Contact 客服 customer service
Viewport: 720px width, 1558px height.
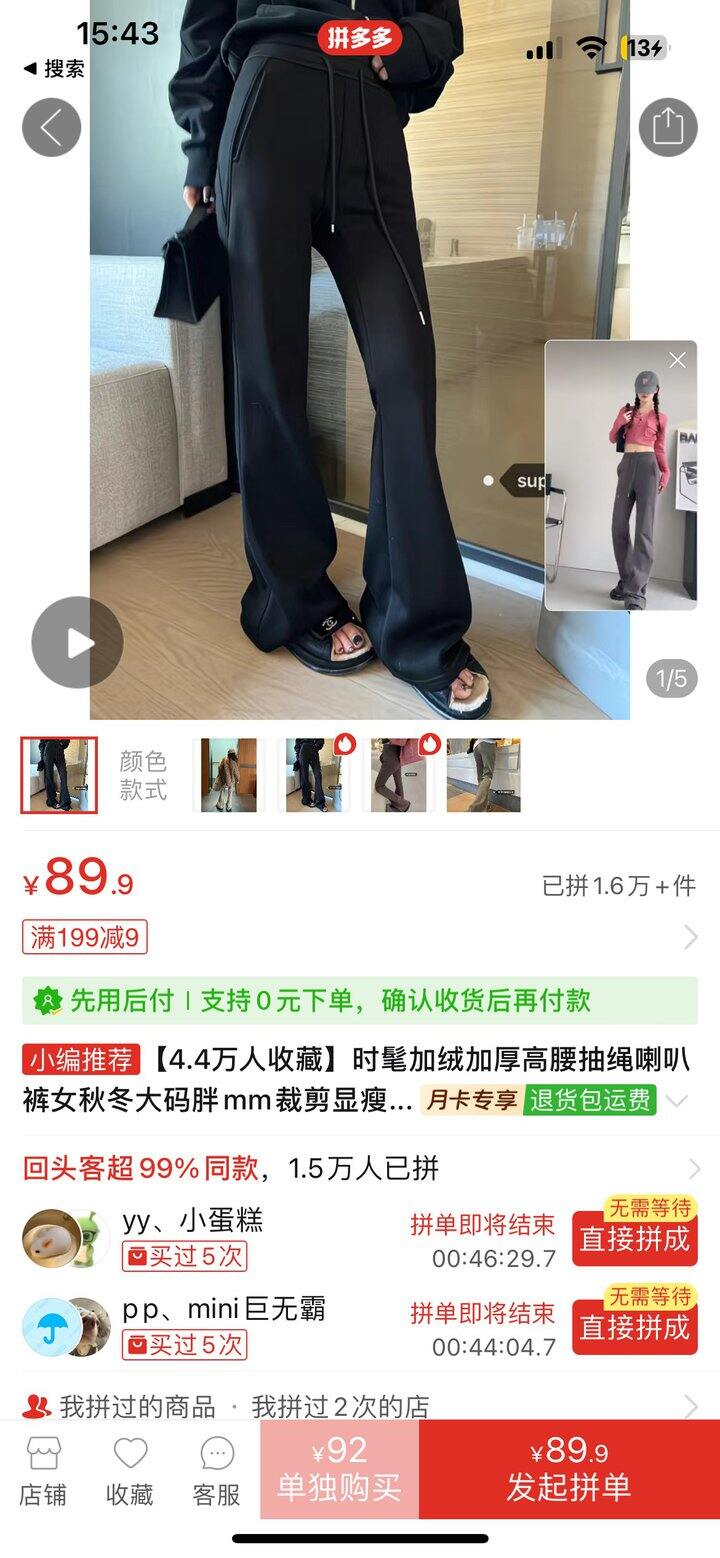coord(216,1472)
